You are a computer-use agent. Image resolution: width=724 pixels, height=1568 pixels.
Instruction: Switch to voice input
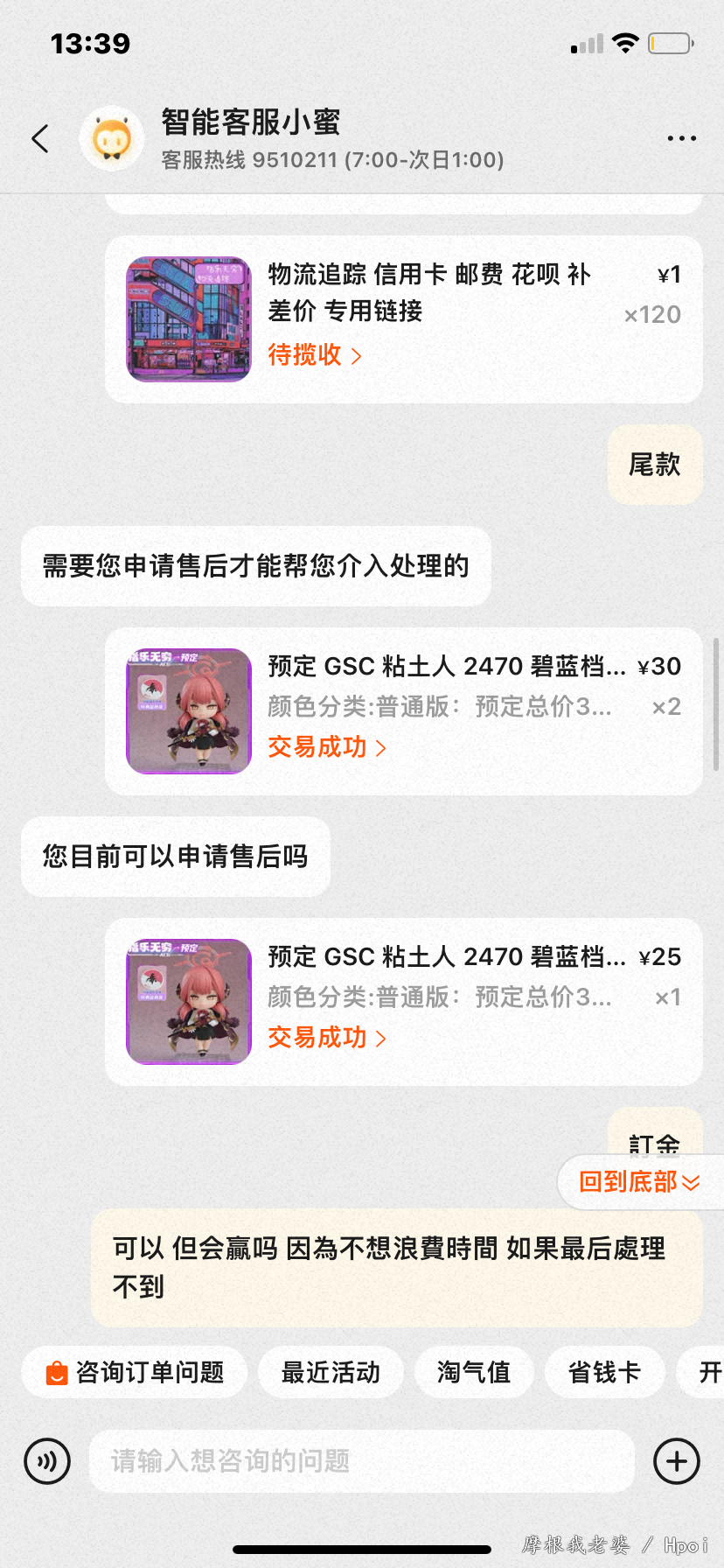[47, 1461]
